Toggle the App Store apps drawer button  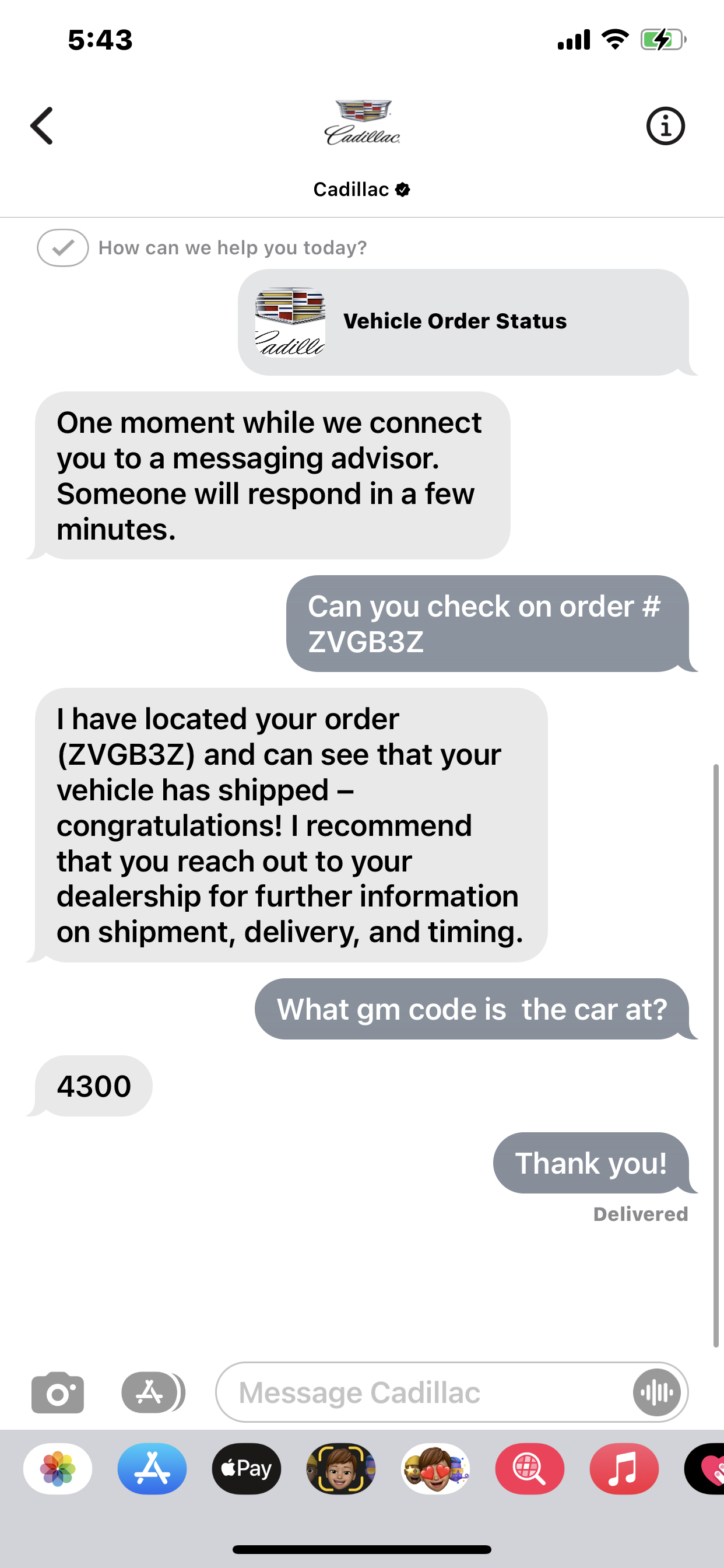(x=151, y=1392)
